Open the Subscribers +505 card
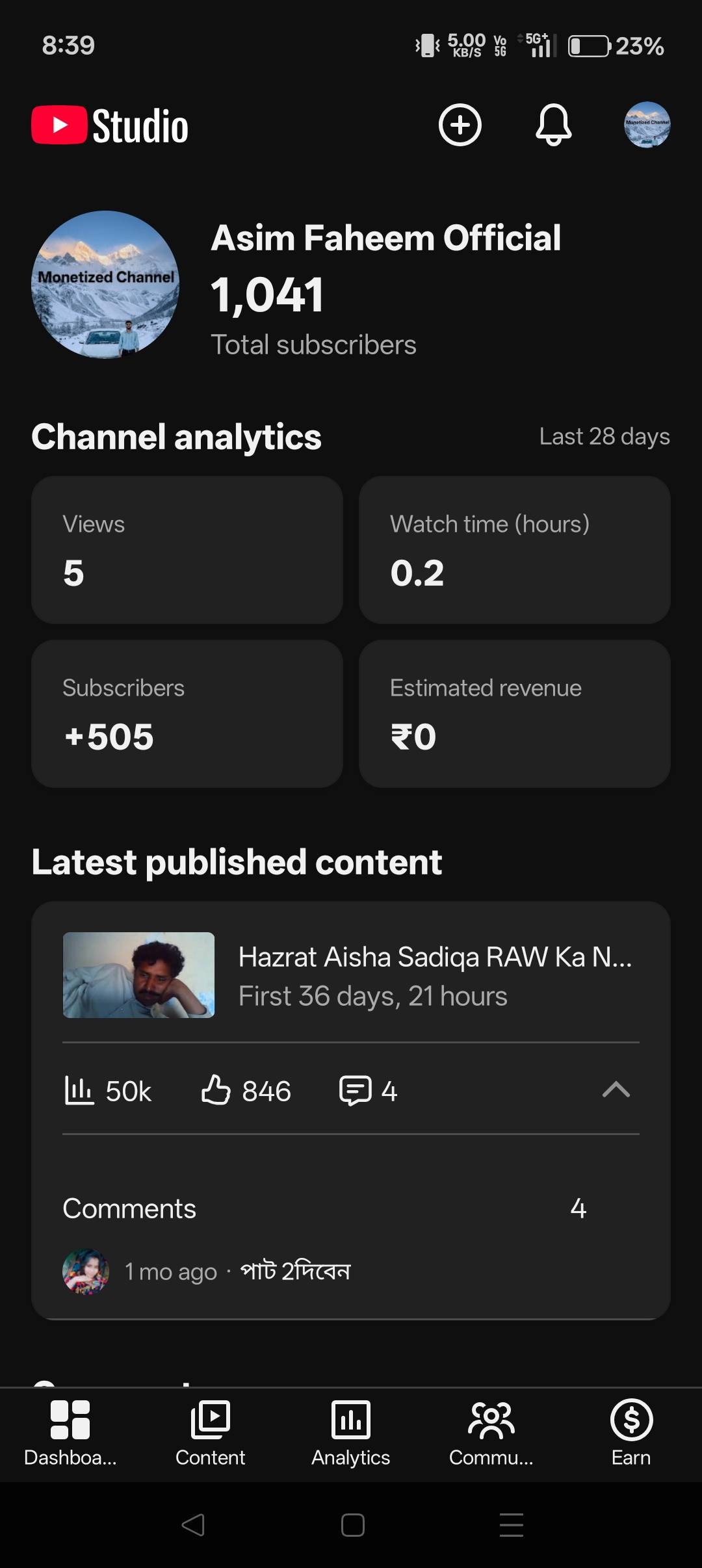 click(x=187, y=714)
